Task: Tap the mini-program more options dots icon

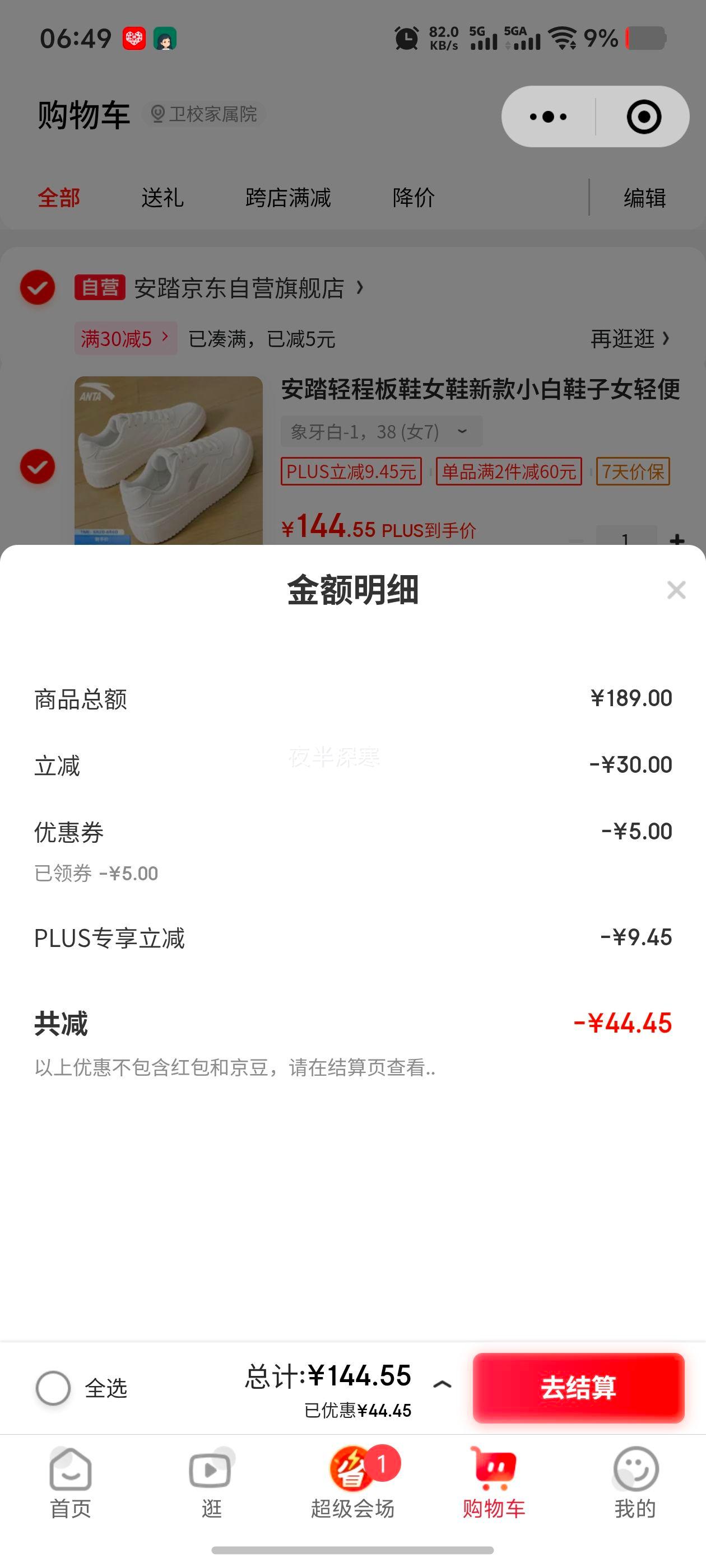Action: [547, 116]
